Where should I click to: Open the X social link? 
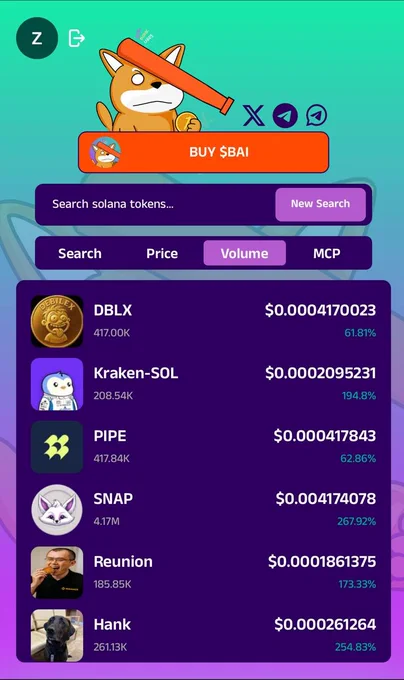pyautogui.click(x=254, y=115)
